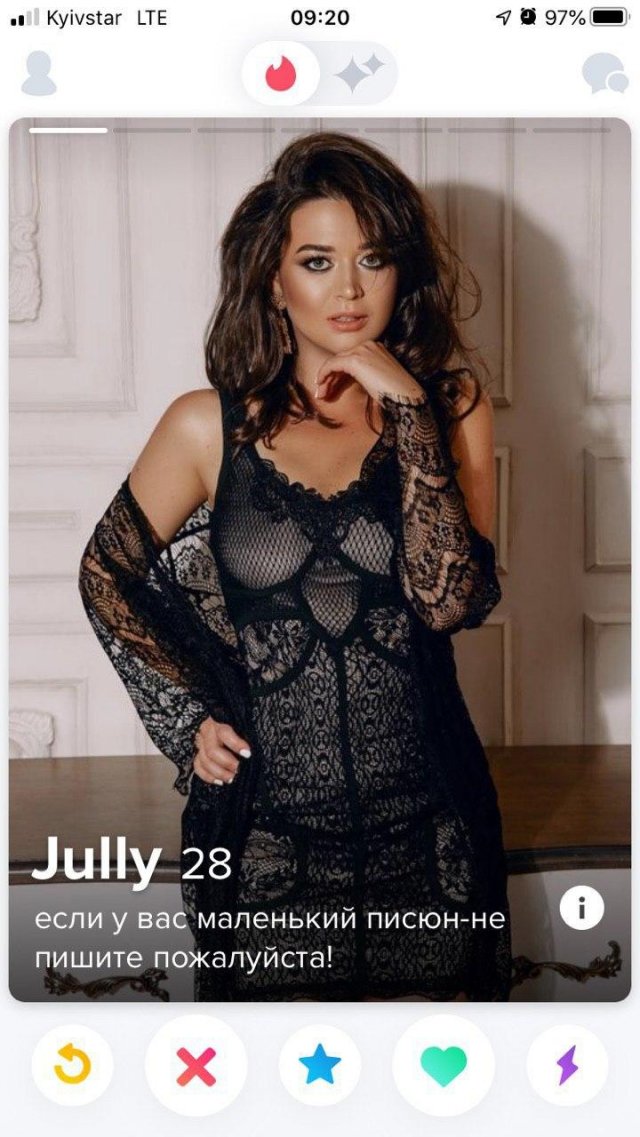Like Jully with the green heart
Viewport: 640px width, 1137px height.
click(x=444, y=1066)
